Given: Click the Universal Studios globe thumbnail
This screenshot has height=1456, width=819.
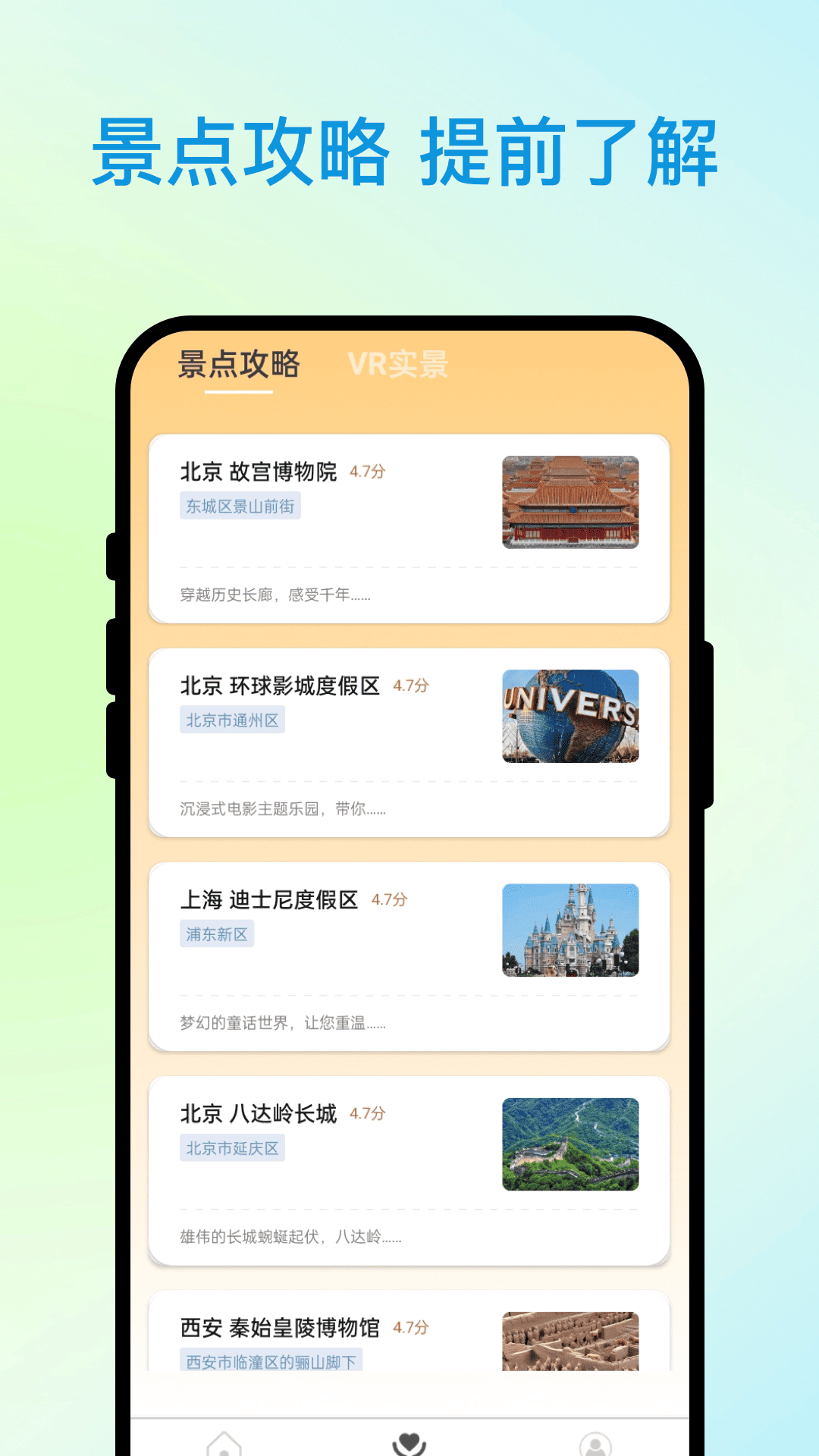Looking at the screenshot, I should (570, 717).
